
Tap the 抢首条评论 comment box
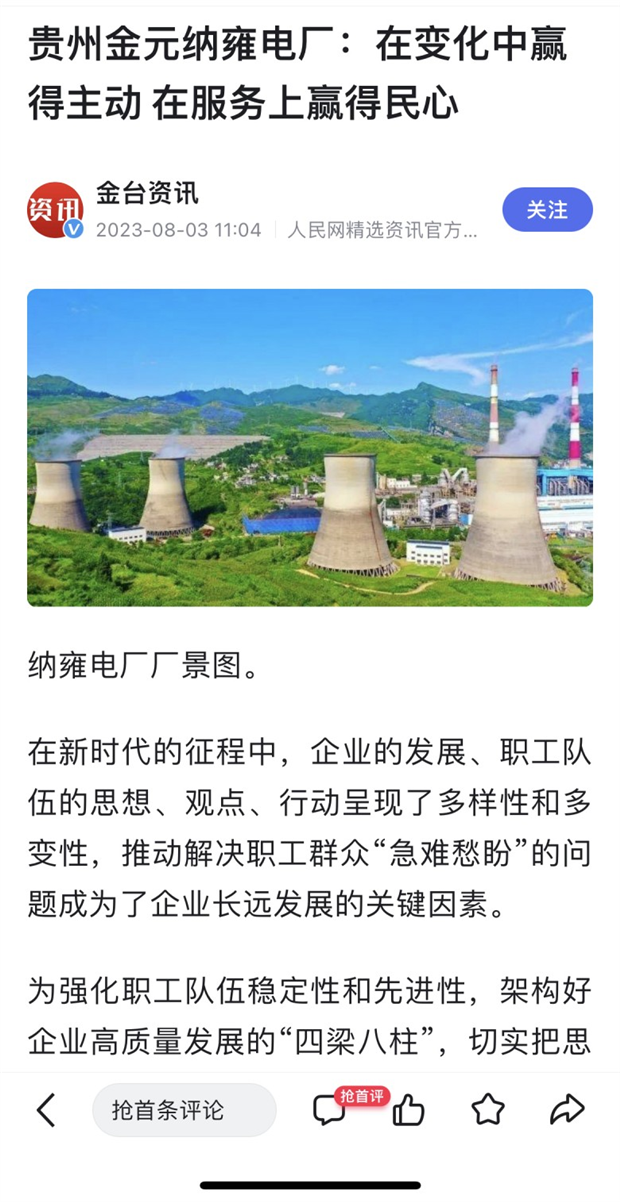point(184,1110)
